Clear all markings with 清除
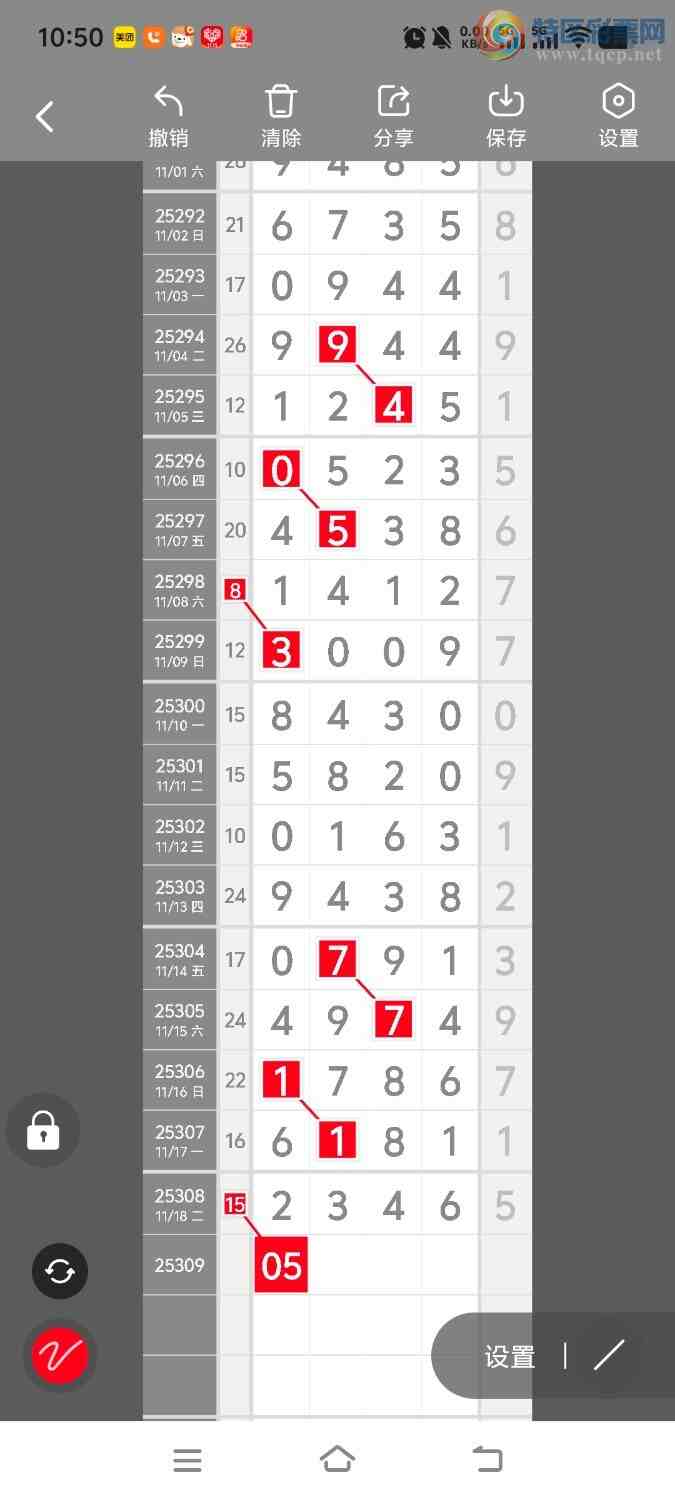 (281, 117)
